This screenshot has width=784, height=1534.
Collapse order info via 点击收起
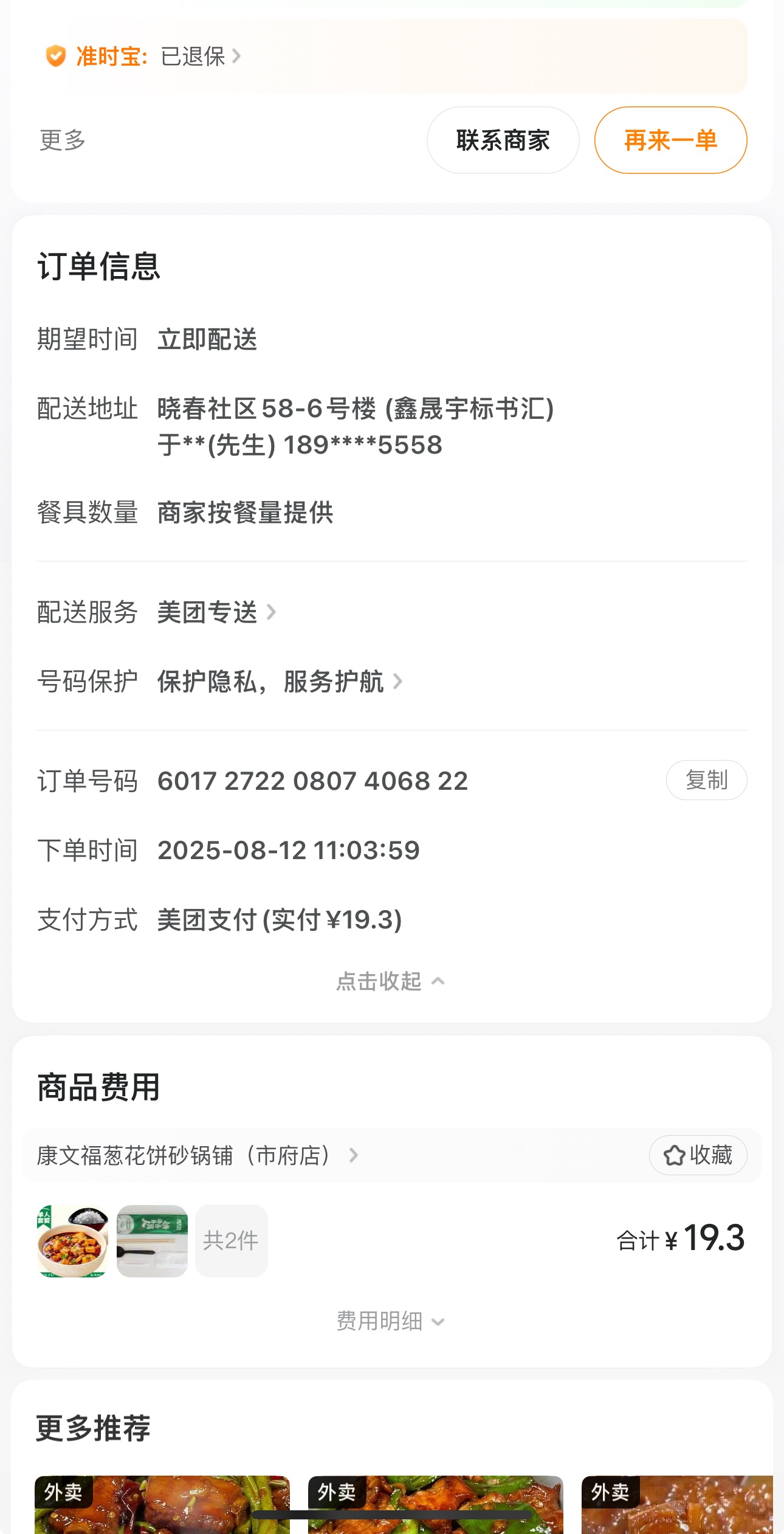[x=390, y=981]
